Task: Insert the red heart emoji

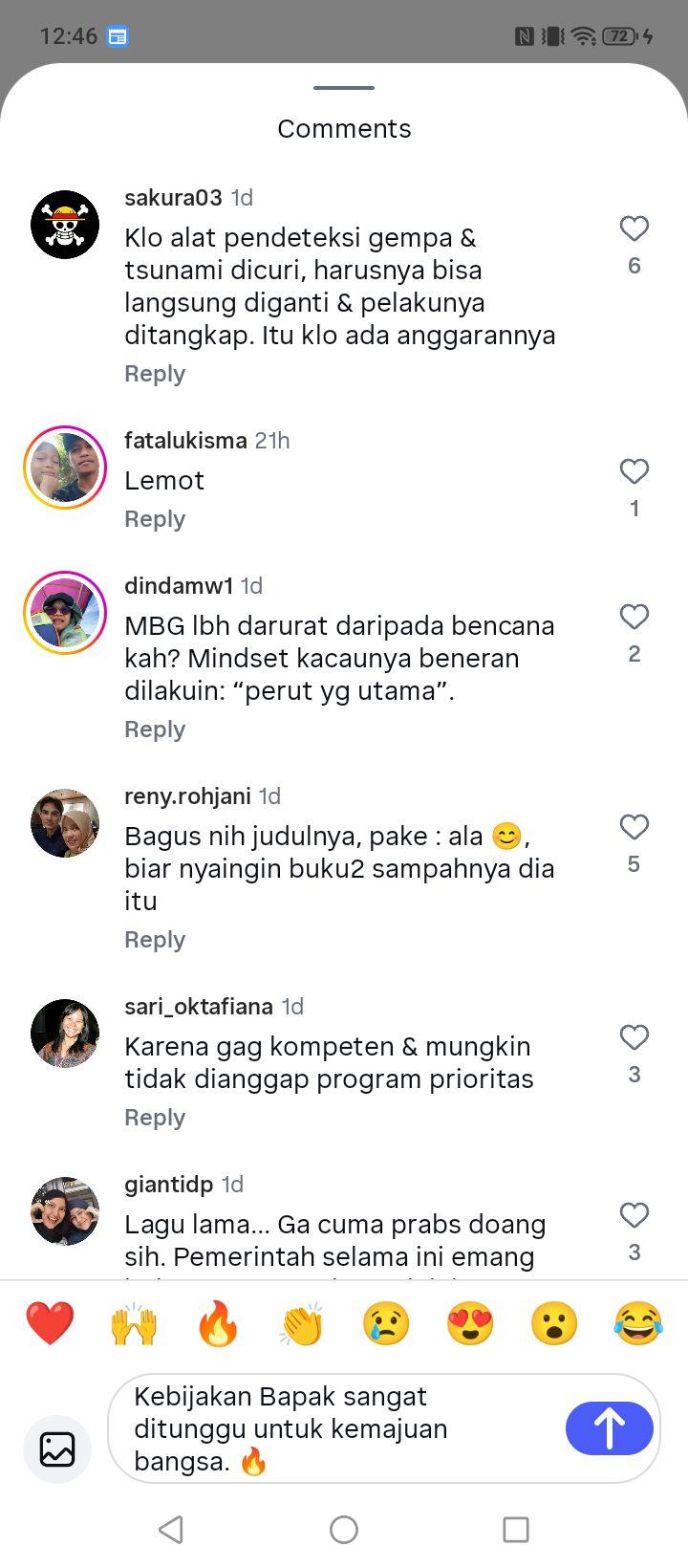Action: [50, 1324]
